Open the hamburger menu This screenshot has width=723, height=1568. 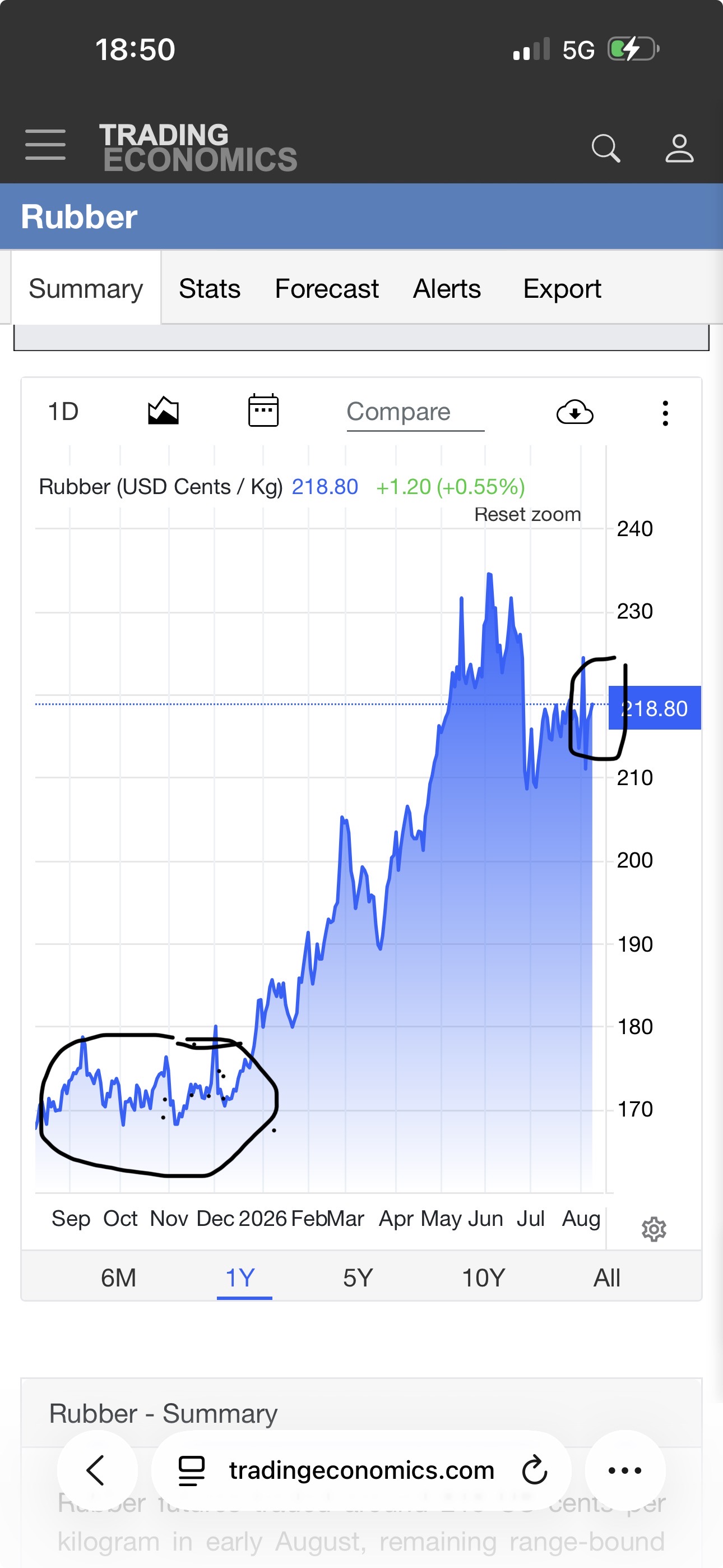(x=45, y=145)
